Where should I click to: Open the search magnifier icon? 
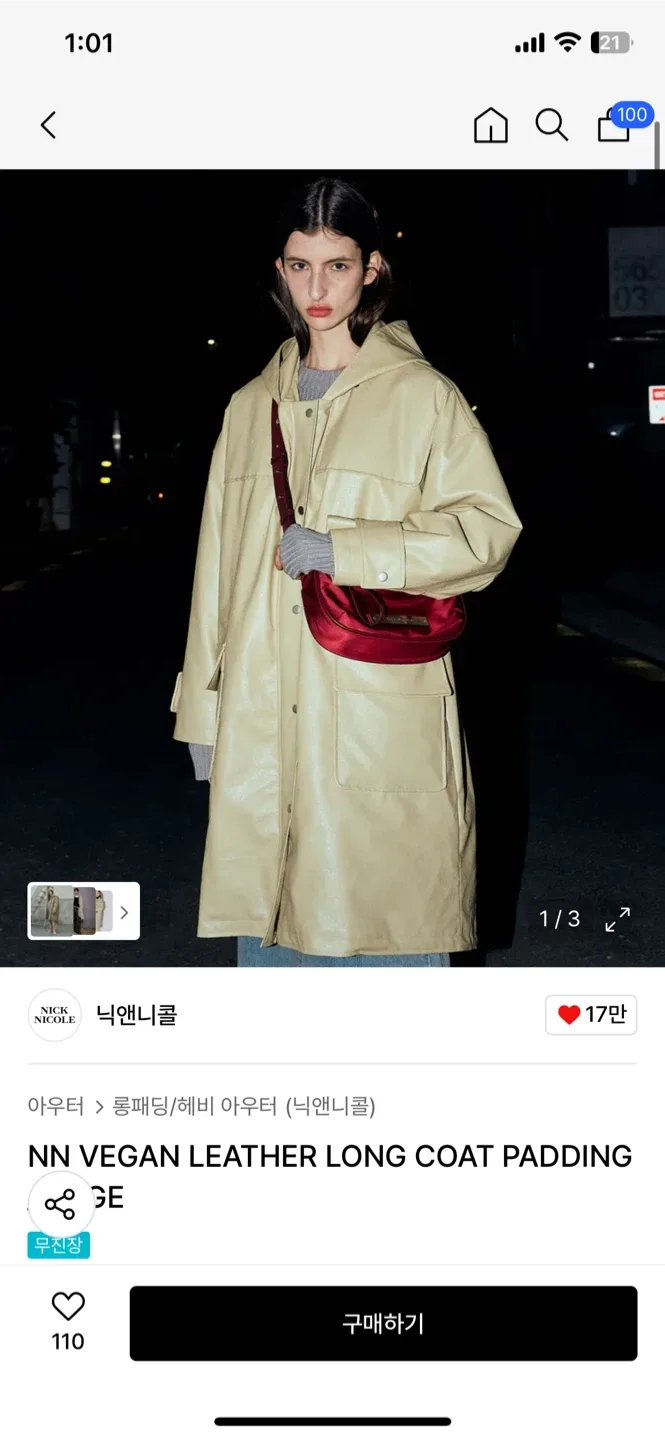pos(551,125)
